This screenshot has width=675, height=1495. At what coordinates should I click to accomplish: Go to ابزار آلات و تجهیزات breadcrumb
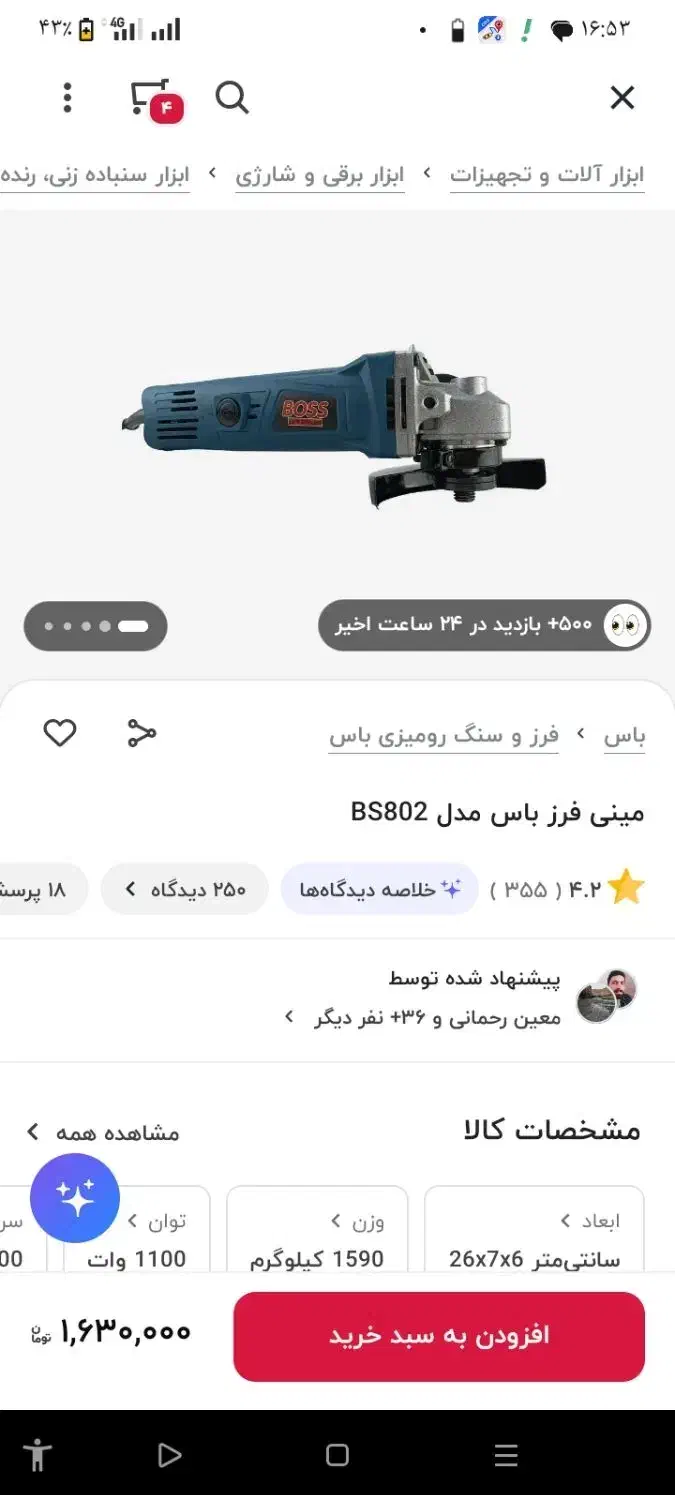pos(546,175)
